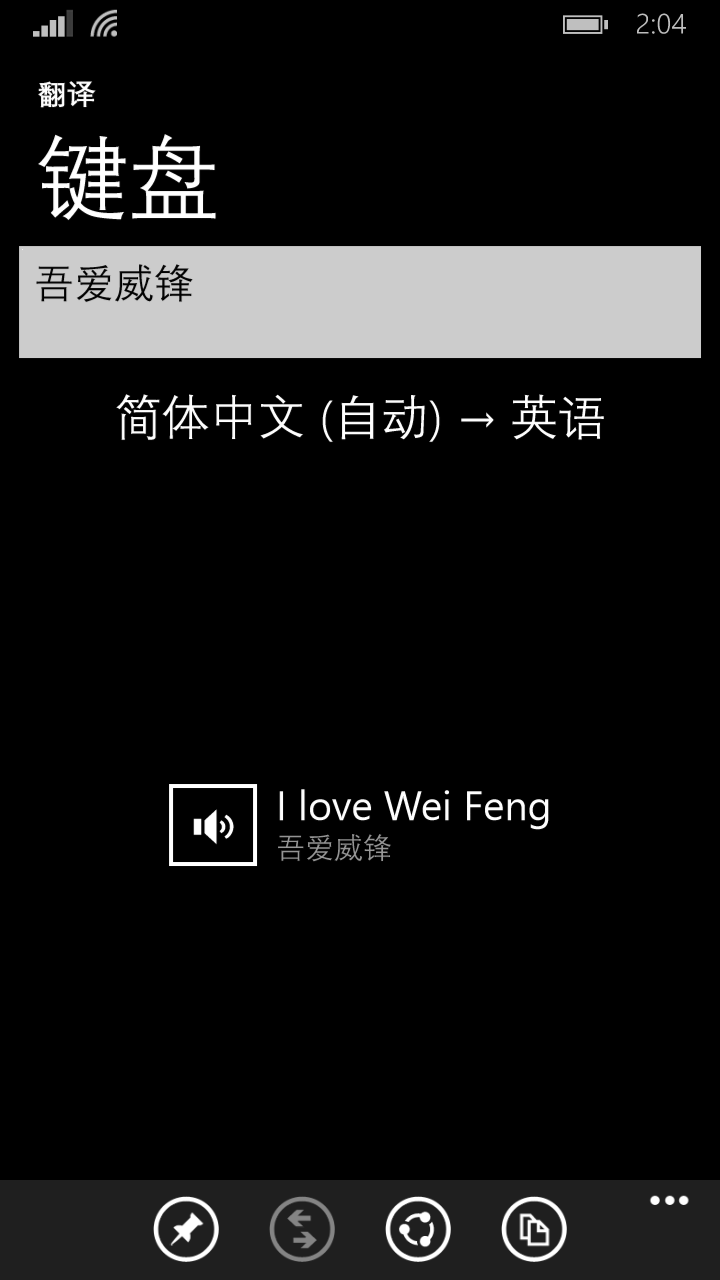Screen dimensions: 720x1280
Task: Change the language pair 简体中文 → 英语
Action: pos(360,418)
